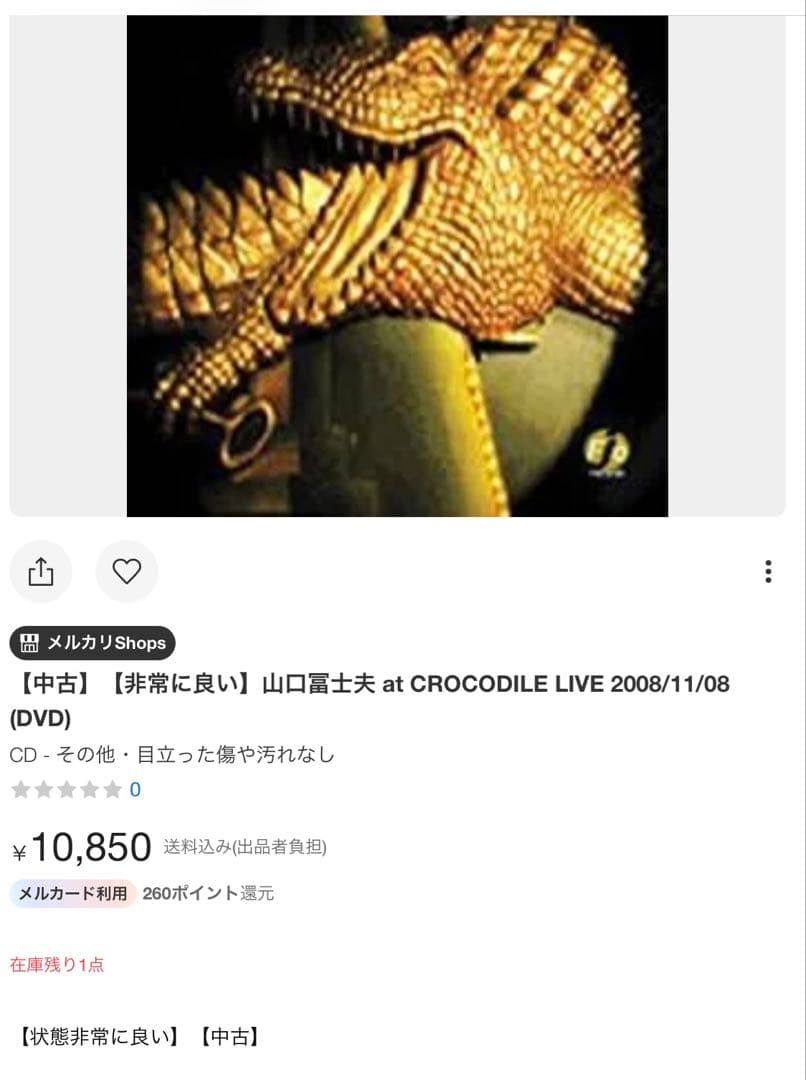Toggle the like status with the heart button
The height and width of the screenshot is (1080, 806).
[126, 571]
